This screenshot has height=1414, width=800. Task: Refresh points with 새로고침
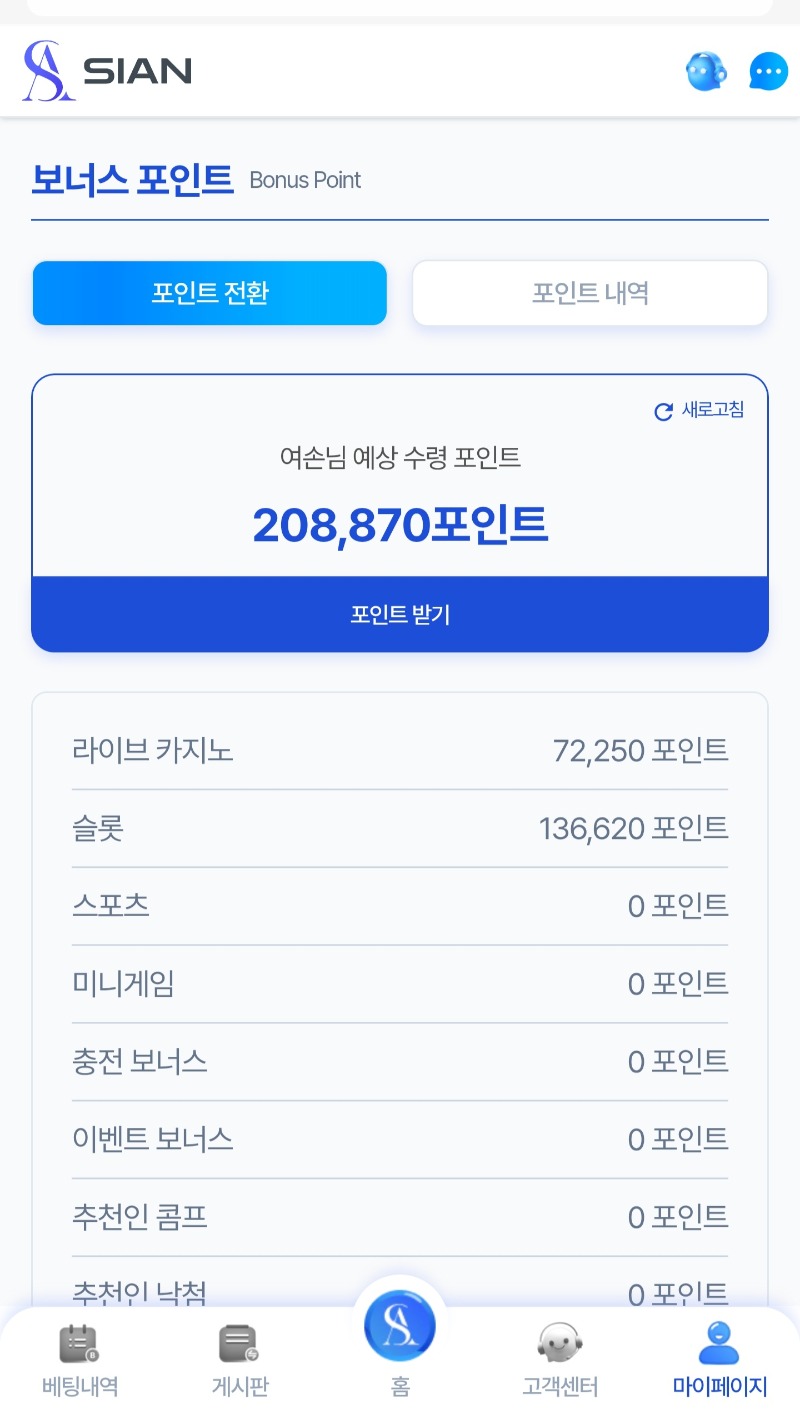click(699, 410)
